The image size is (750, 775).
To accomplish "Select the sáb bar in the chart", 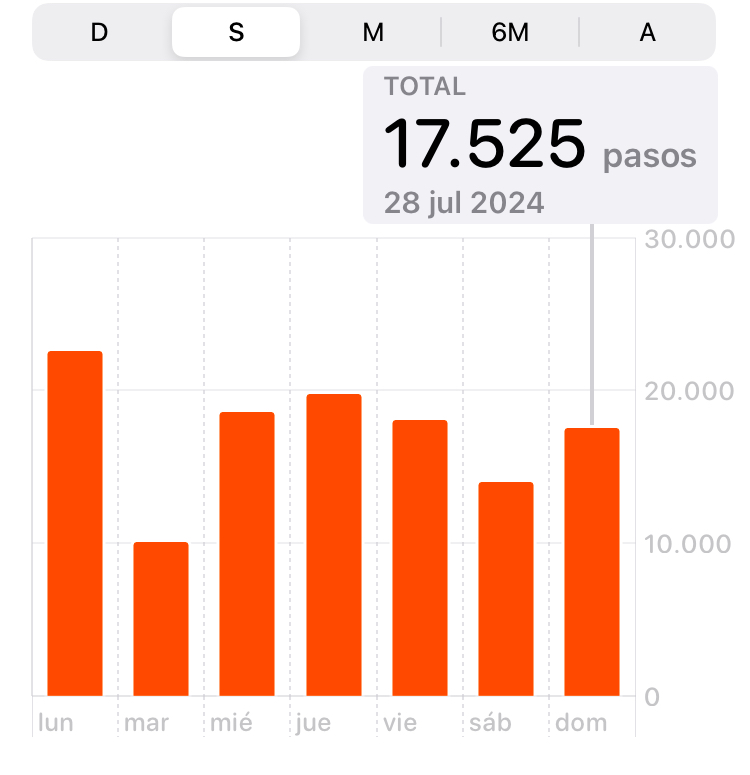I will click(506, 589).
